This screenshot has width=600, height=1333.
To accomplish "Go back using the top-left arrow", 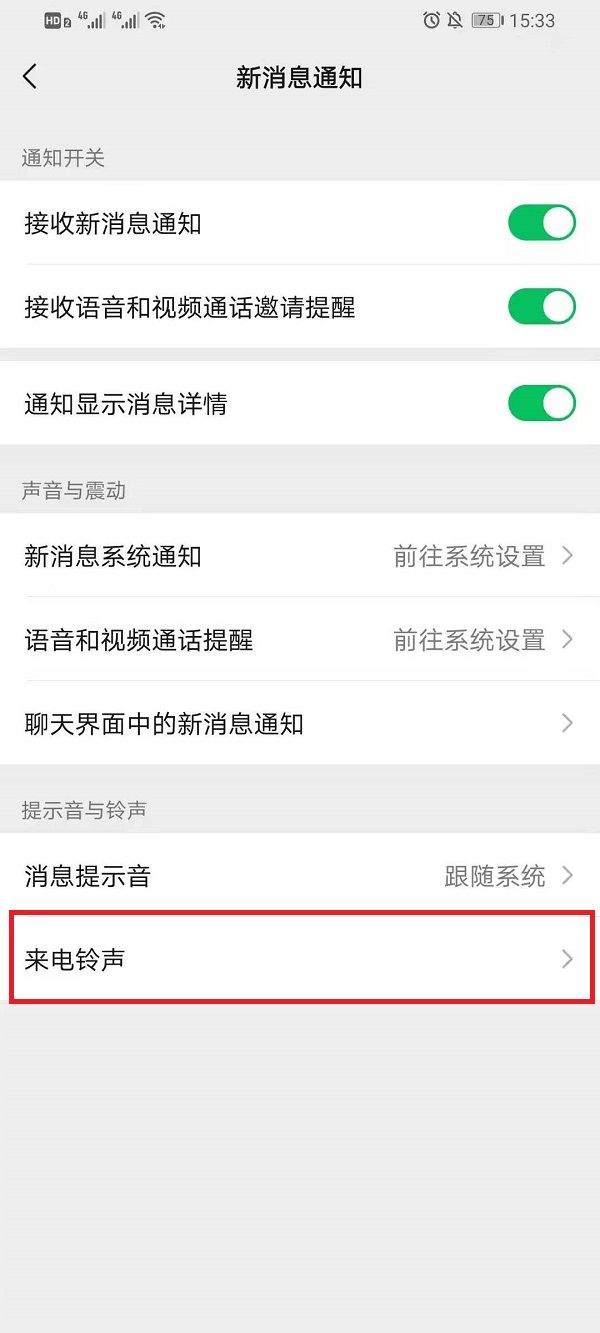I will [30, 77].
